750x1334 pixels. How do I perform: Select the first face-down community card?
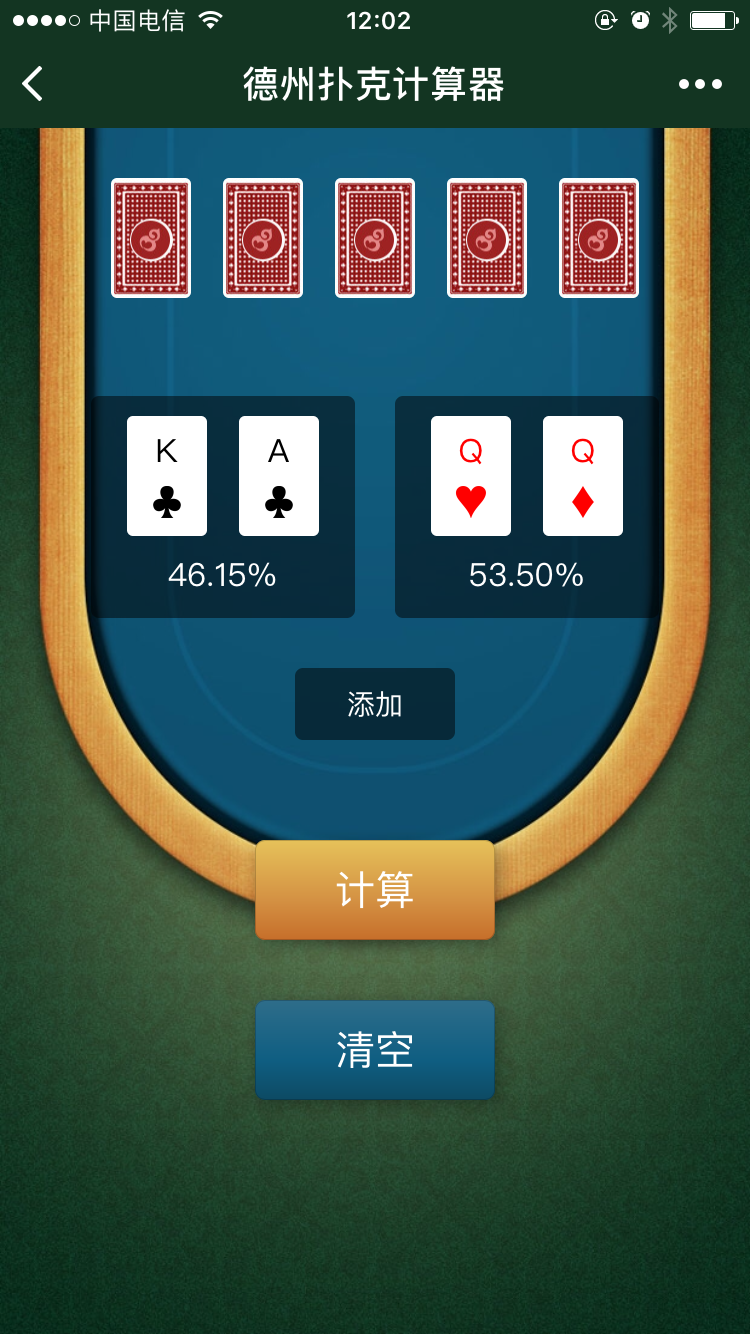(x=151, y=238)
